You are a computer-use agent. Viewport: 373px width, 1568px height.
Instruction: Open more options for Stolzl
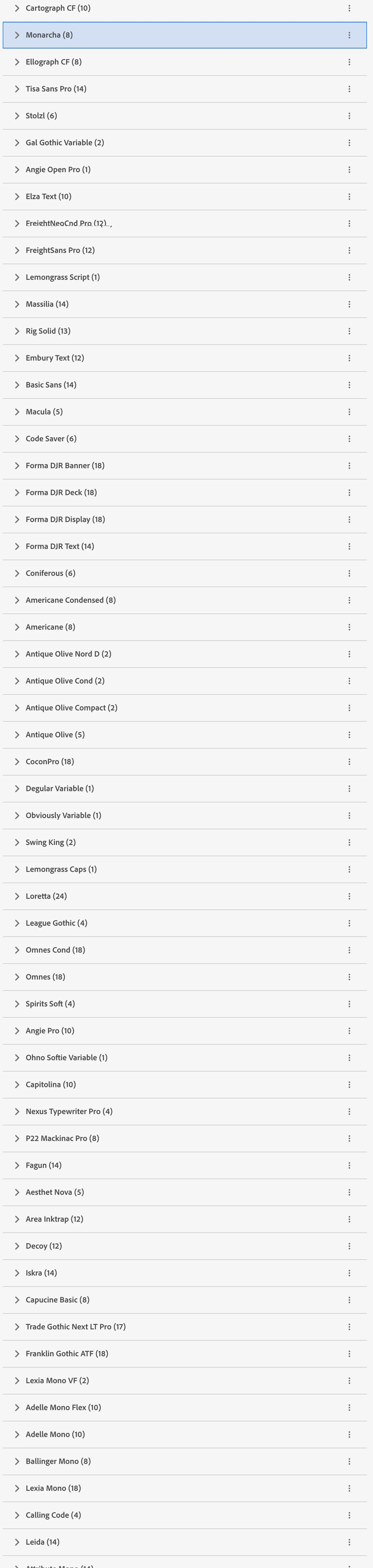click(349, 116)
